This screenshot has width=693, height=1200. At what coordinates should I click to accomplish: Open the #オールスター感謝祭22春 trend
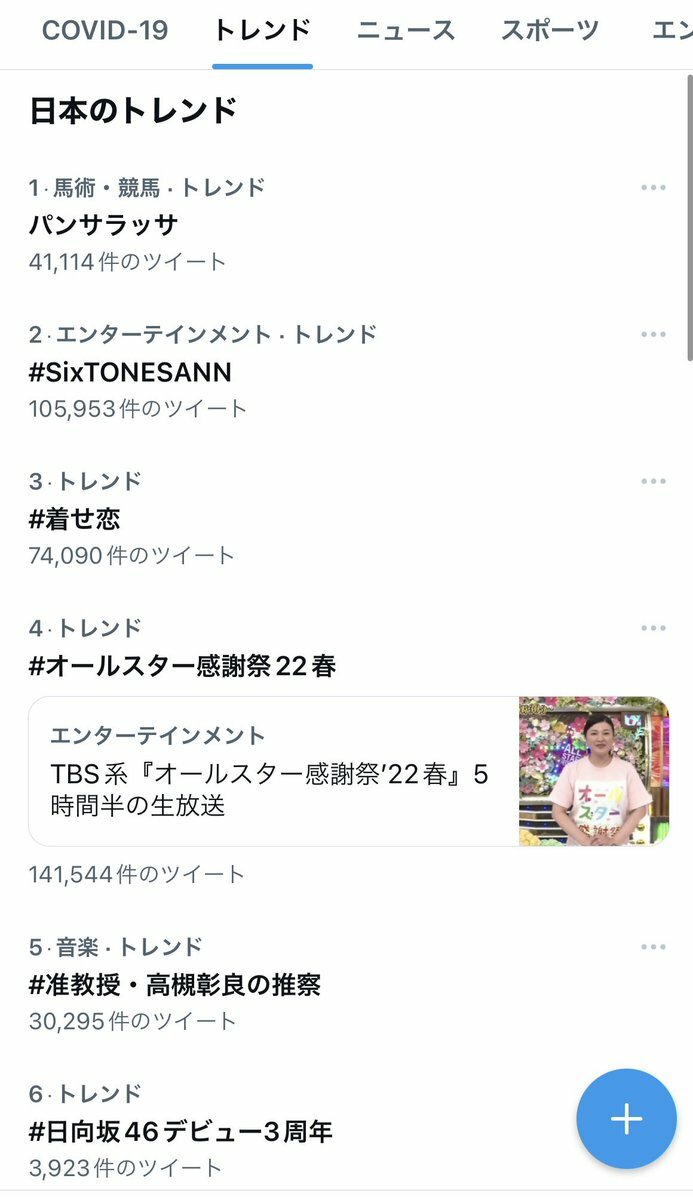pyautogui.click(x=182, y=666)
